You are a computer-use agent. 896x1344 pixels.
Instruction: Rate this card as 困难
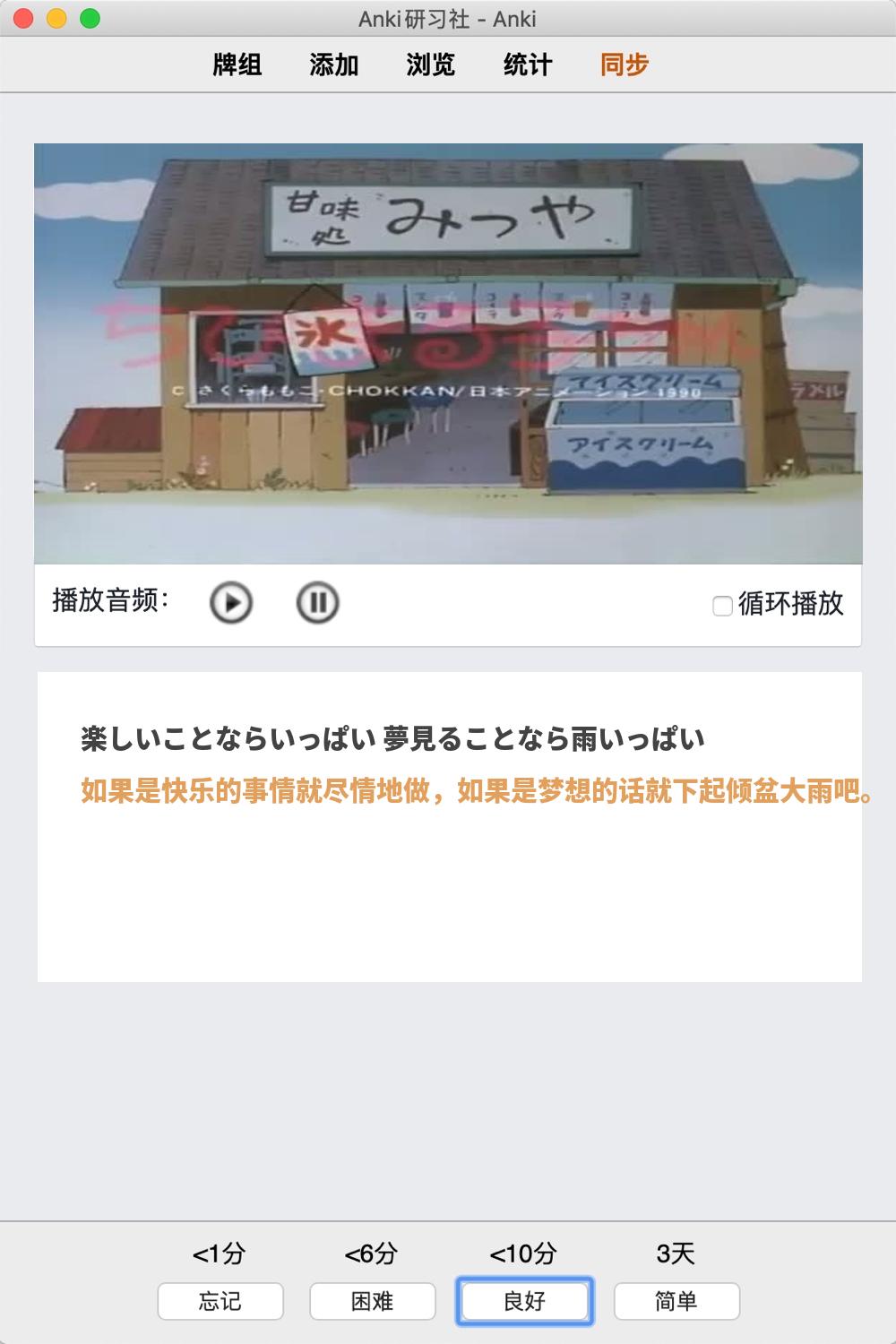tap(373, 1301)
